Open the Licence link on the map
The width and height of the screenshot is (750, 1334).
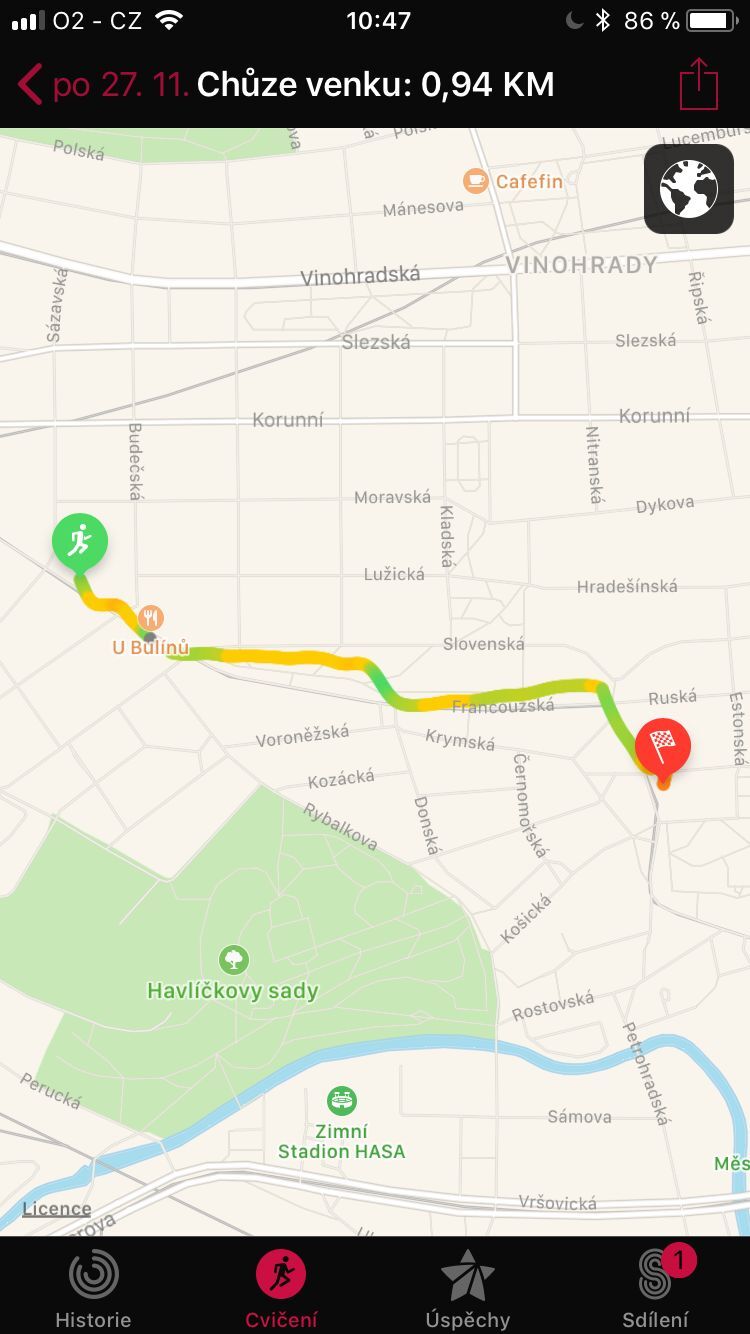click(x=57, y=1209)
